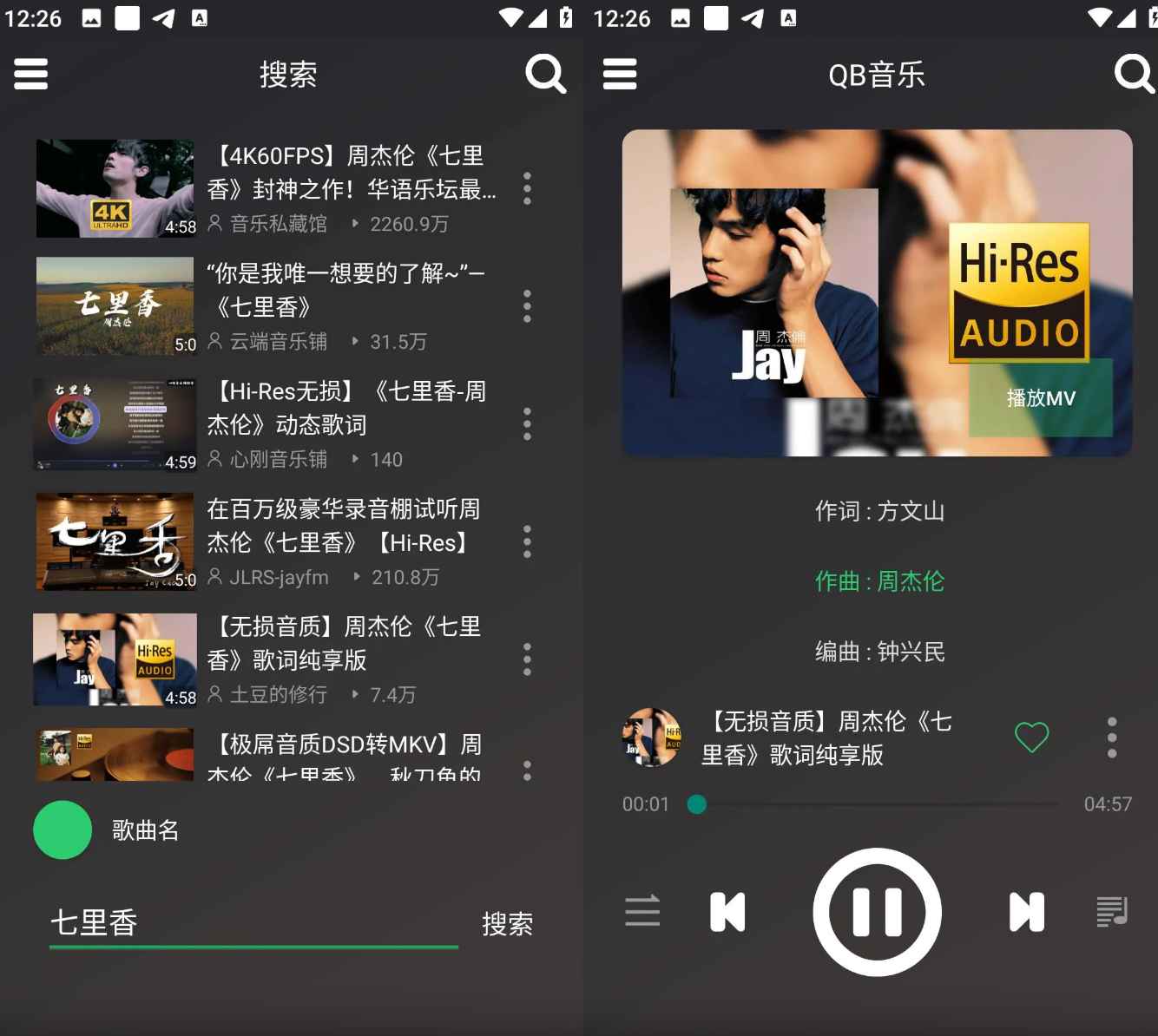Skip to the next track

click(1026, 912)
